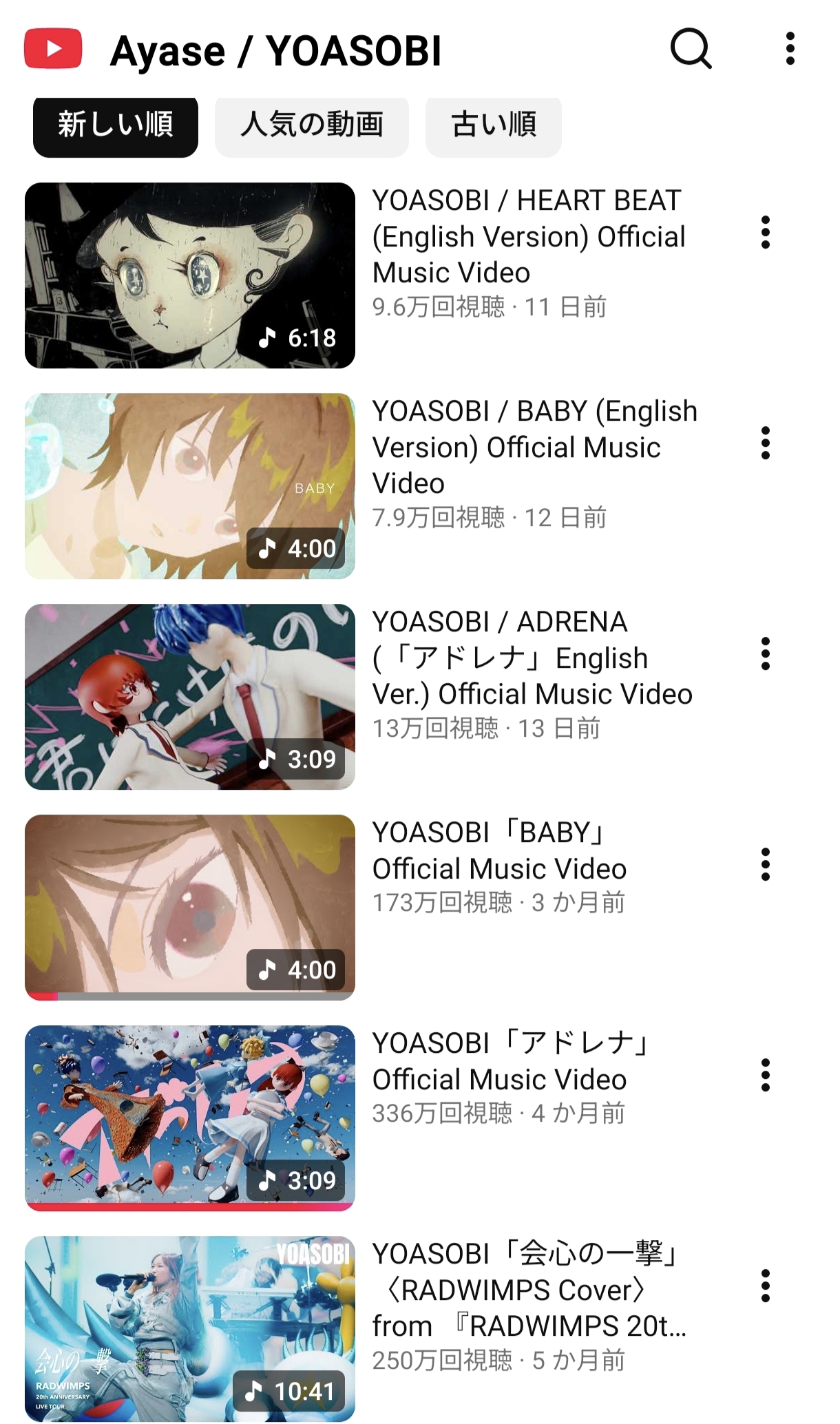This screenshot has height=1424, width=840.
Task: Open options for「会心の一撃」RADWIMPS Cover
Action: tap(765, 1286)
